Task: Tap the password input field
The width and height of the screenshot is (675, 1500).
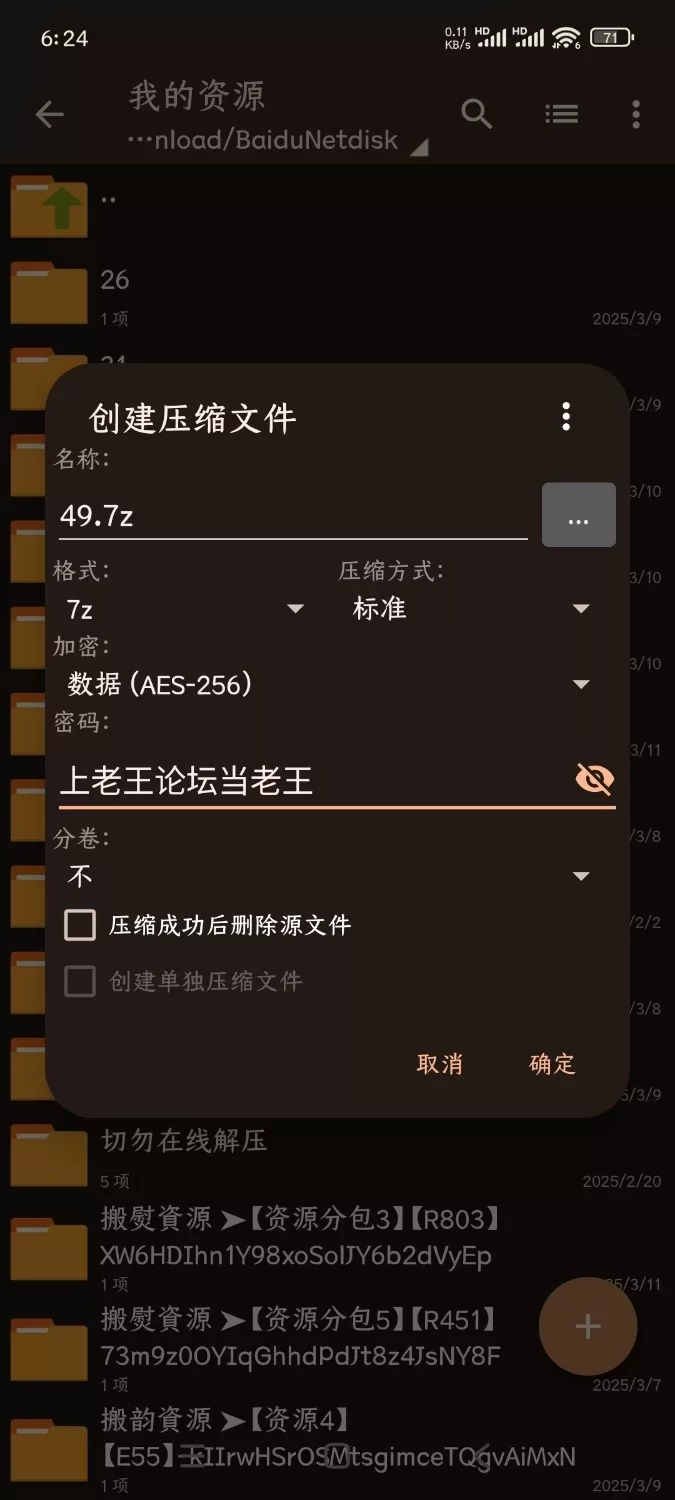Action: (x=310, y=781)
